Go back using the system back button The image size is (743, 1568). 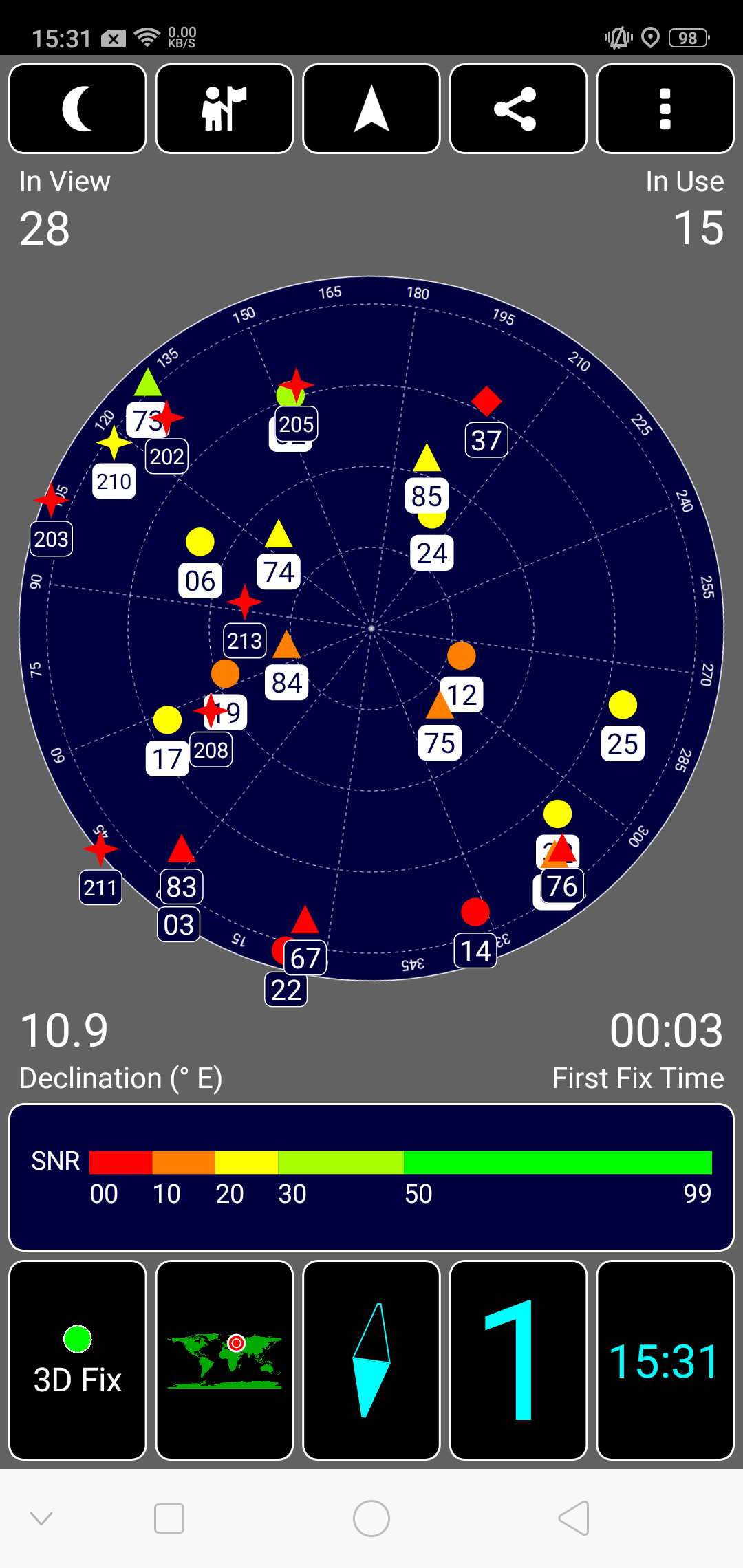pos(574,1518)
